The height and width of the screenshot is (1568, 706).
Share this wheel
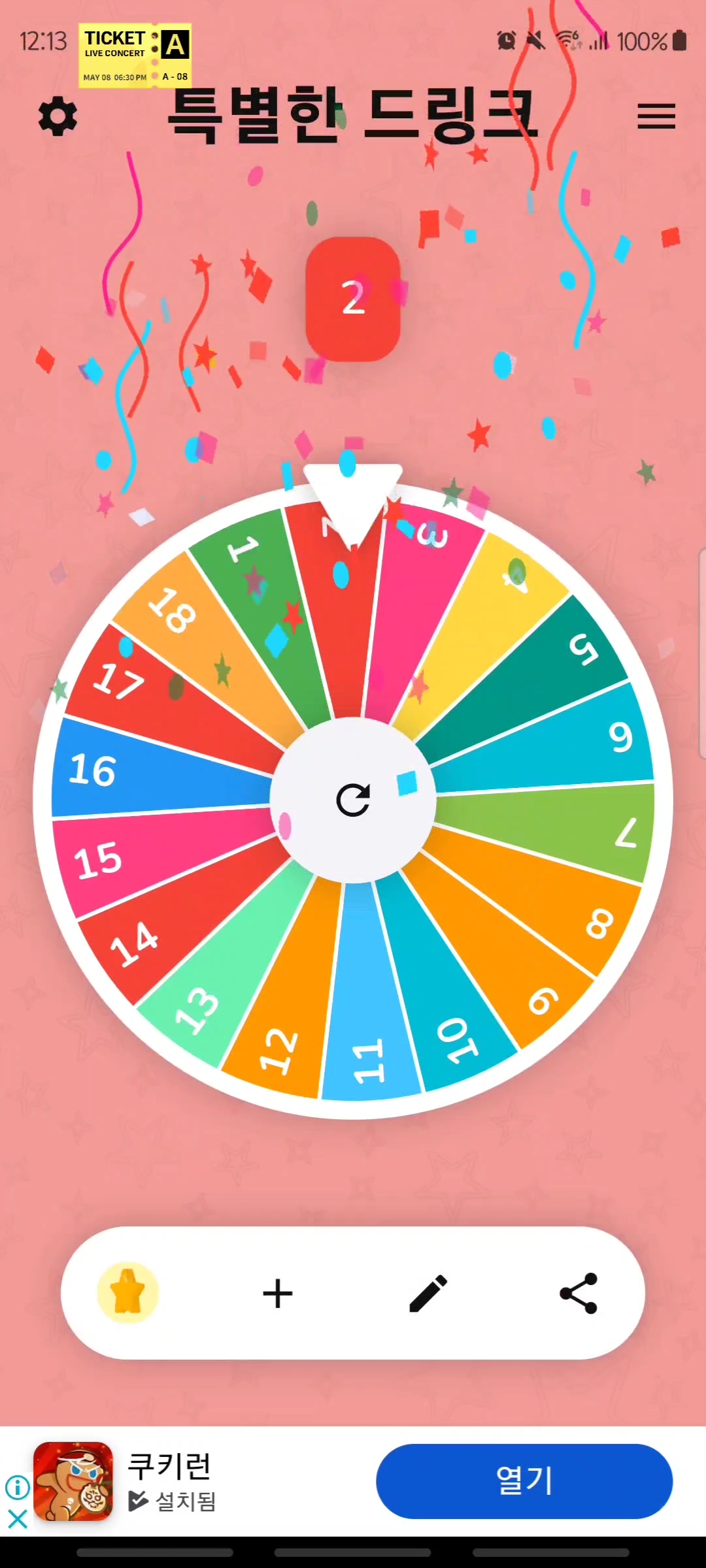(x=579, y=1293)
